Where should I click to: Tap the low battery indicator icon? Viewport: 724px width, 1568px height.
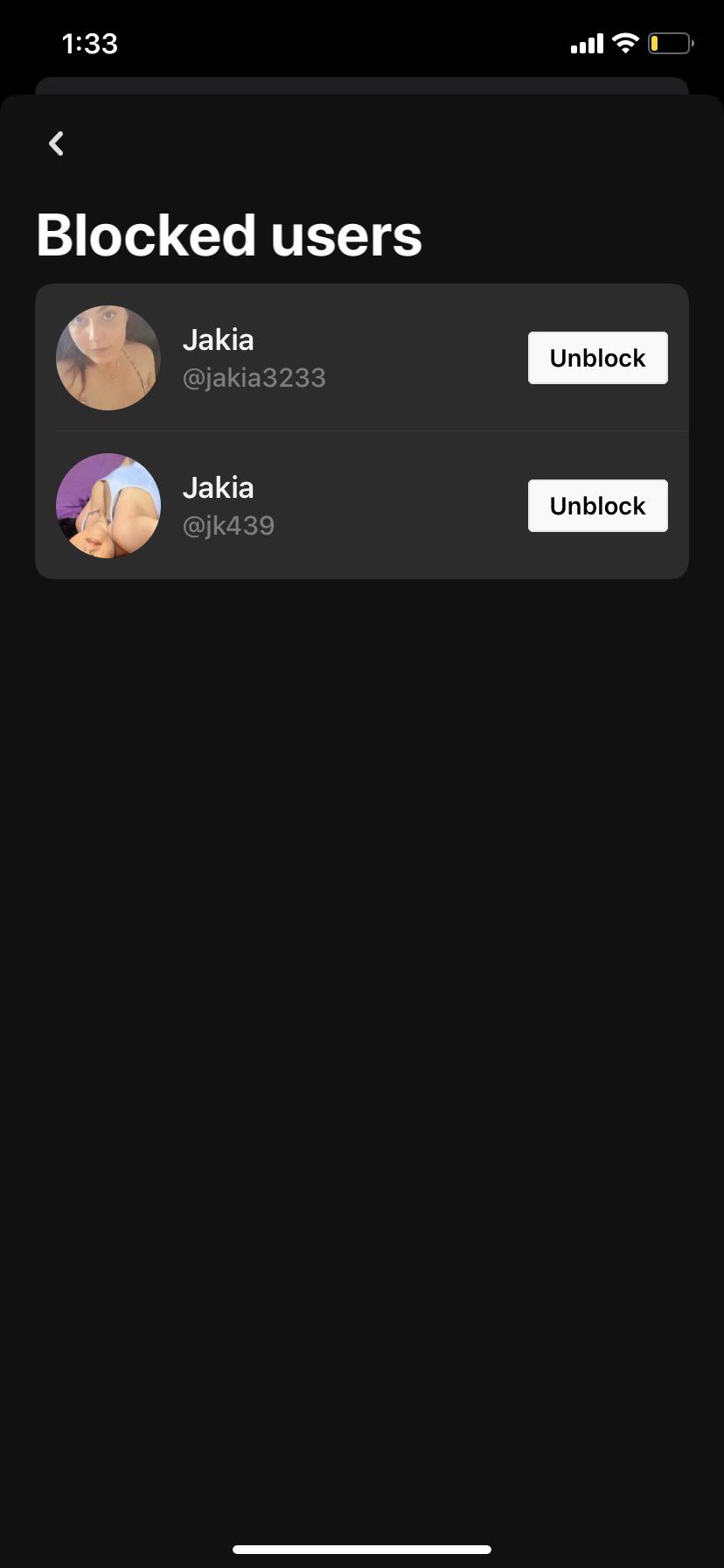(x=669, y=42)
